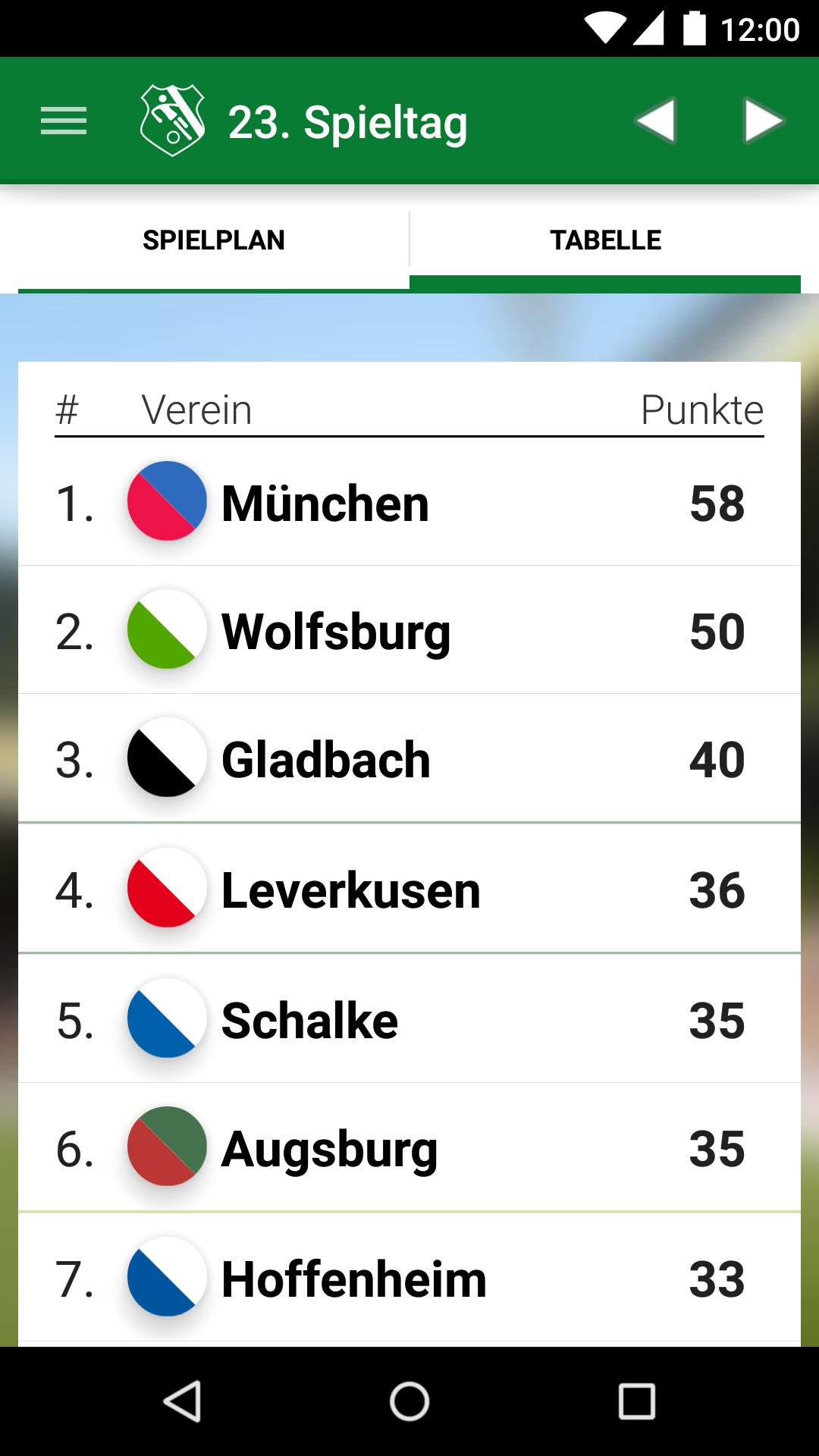Image resolution: width=819 pixels, height=1456 pixels.
Task: Click the Schalke blue-white badge
Action: pos(167,1019)
